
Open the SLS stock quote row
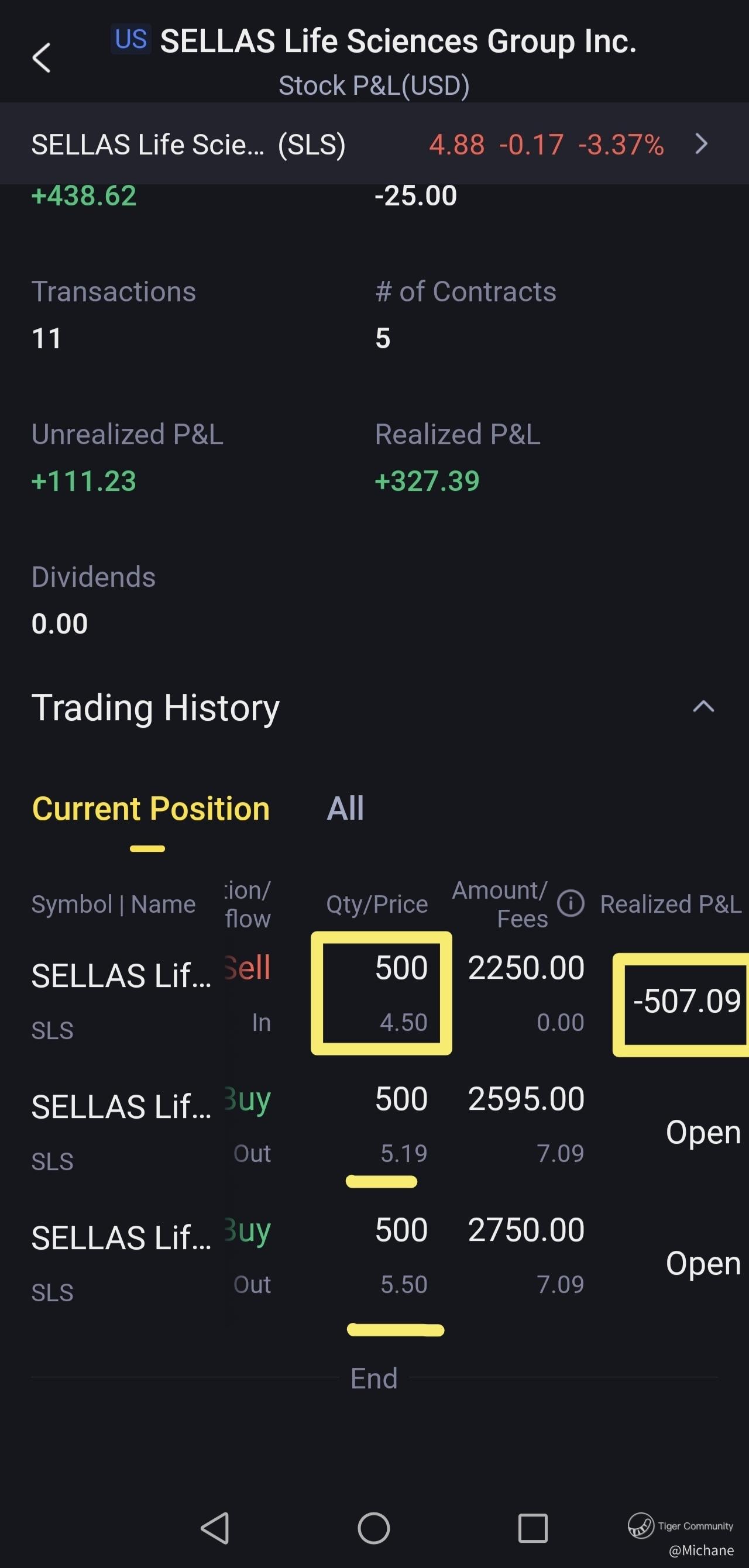click(374, 145)
